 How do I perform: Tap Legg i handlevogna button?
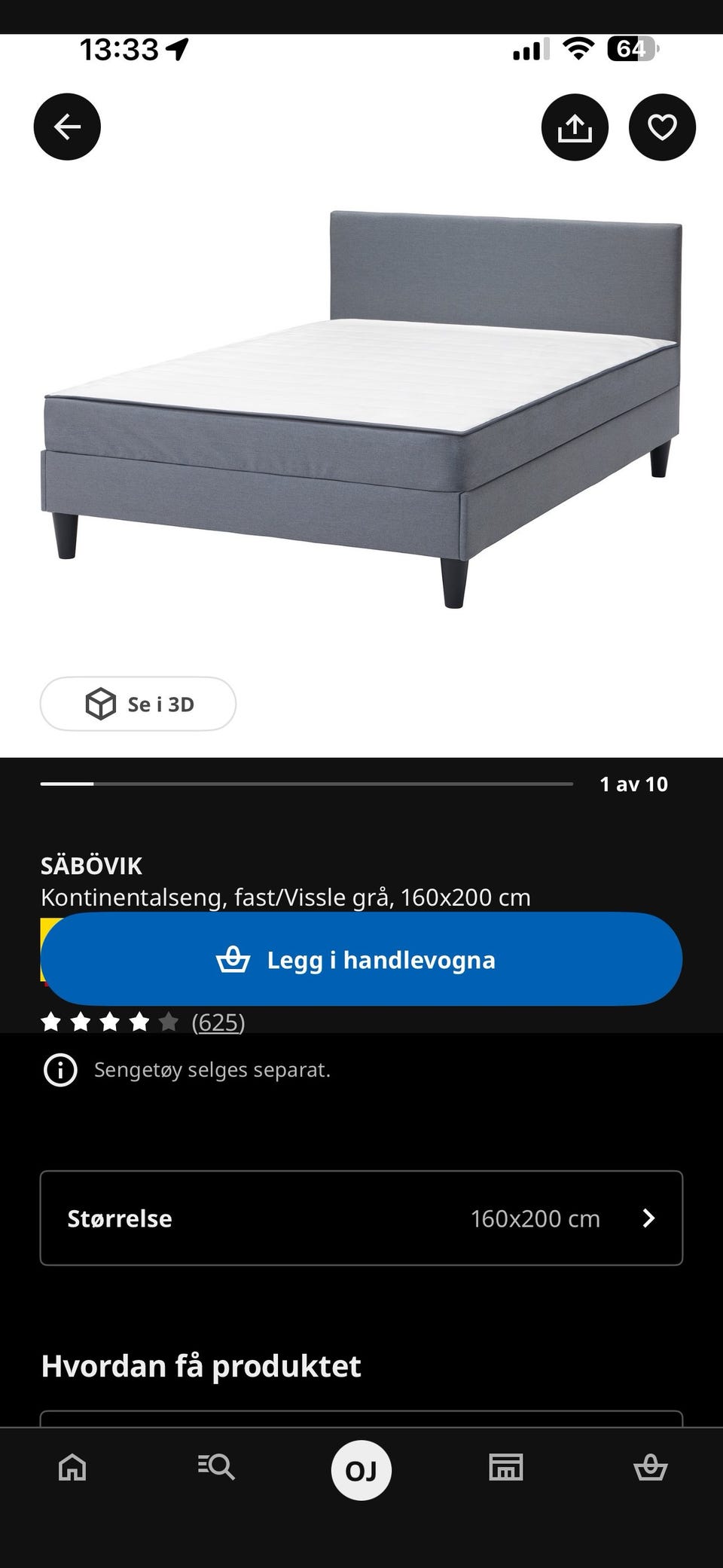click(361, 959)
